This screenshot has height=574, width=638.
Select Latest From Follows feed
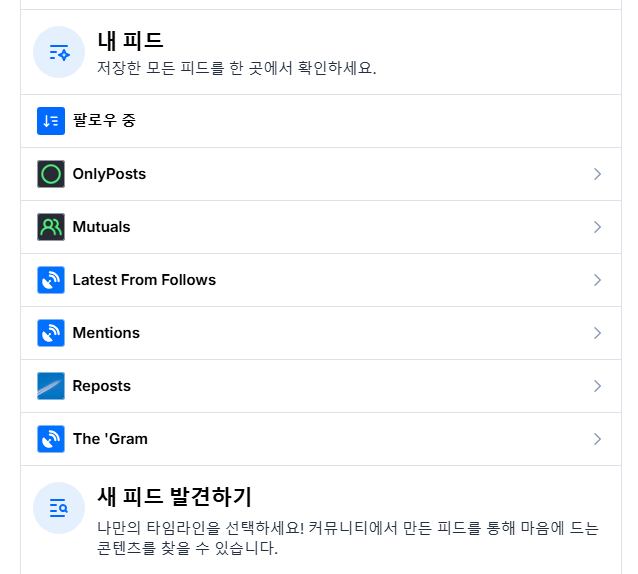[144, 280]
